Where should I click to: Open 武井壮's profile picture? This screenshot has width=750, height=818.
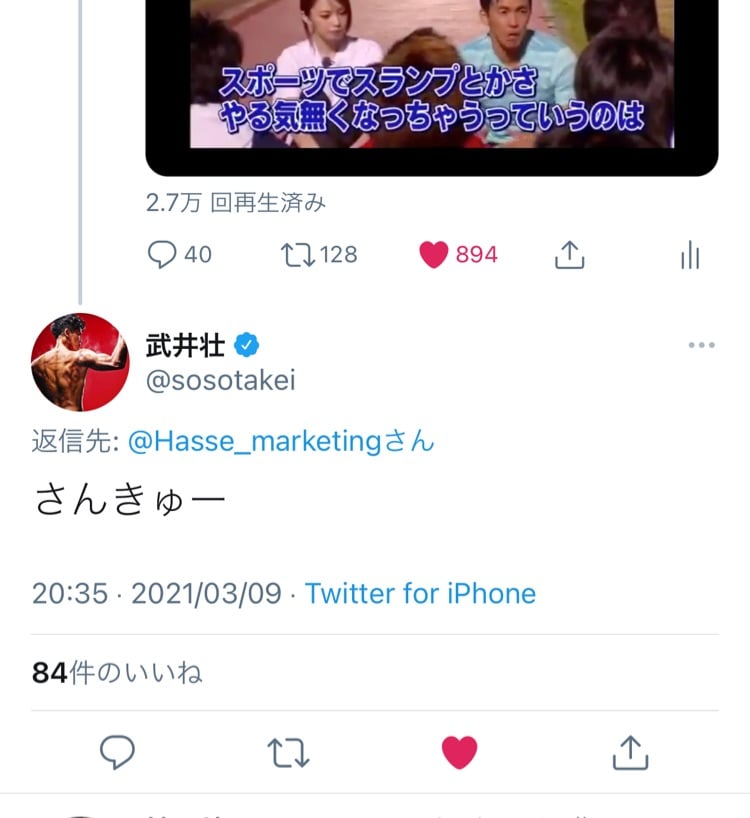[x=80, y=362]
